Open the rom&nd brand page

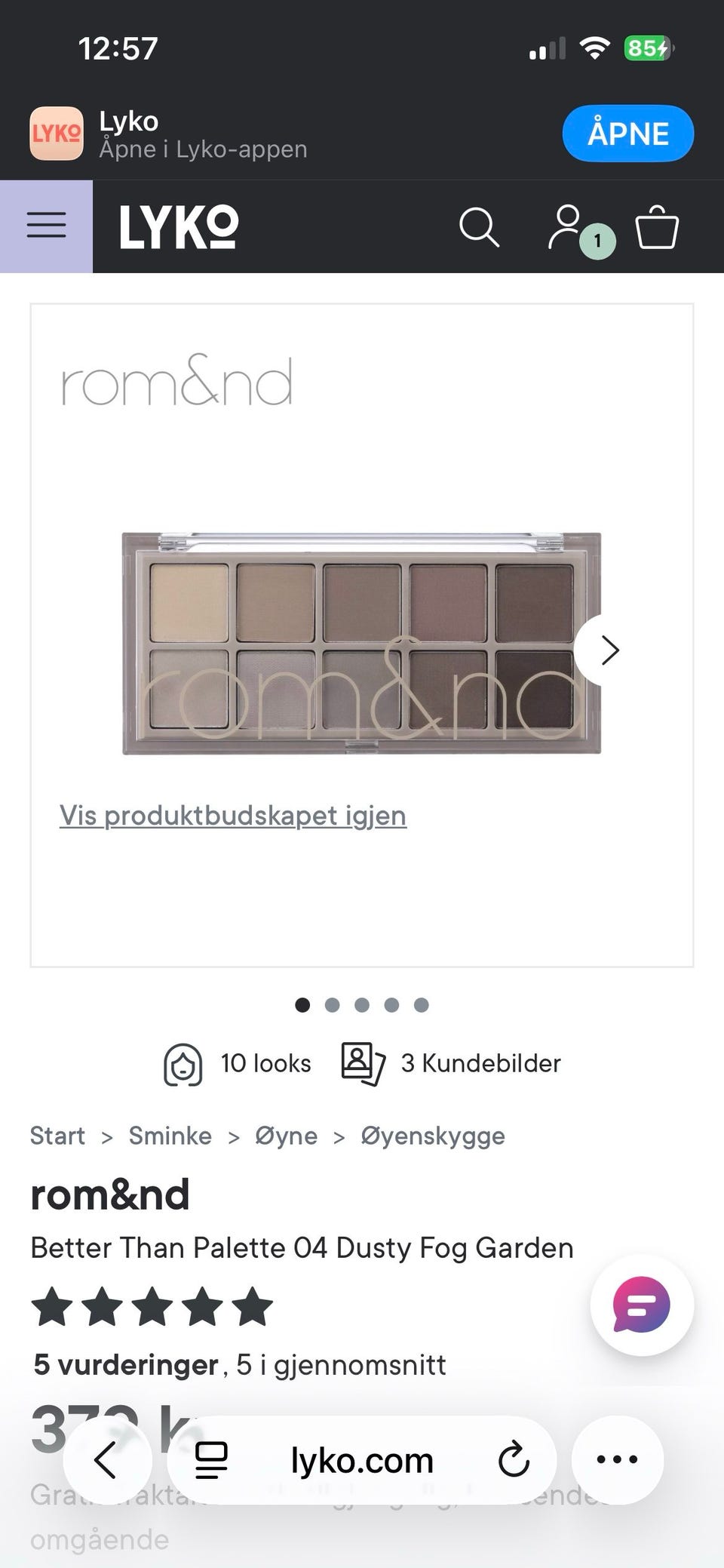(110, 1194)
